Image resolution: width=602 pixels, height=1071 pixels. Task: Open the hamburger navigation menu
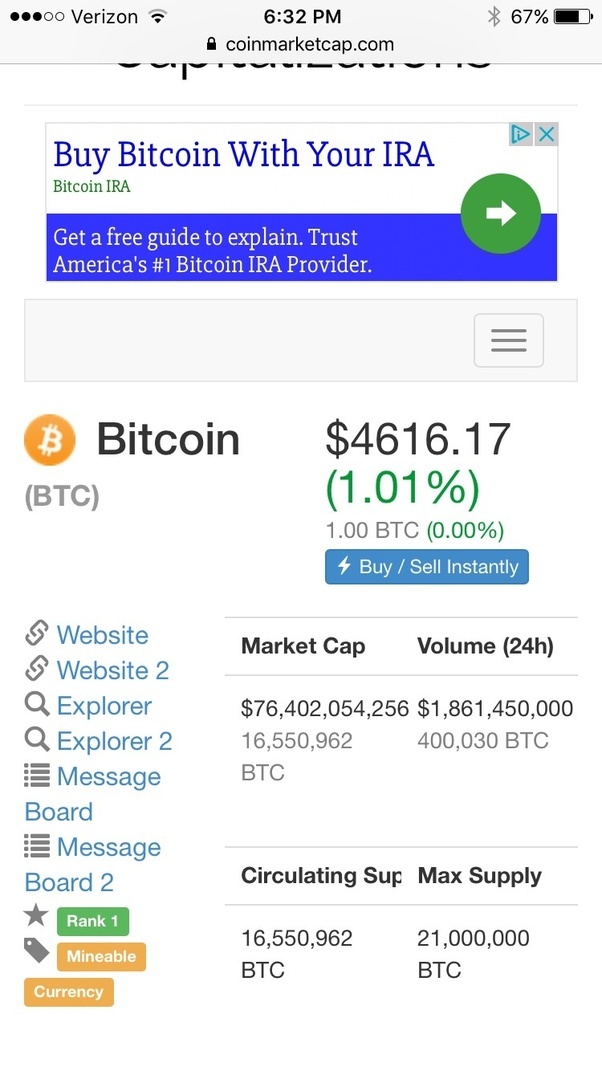(508, 341)
